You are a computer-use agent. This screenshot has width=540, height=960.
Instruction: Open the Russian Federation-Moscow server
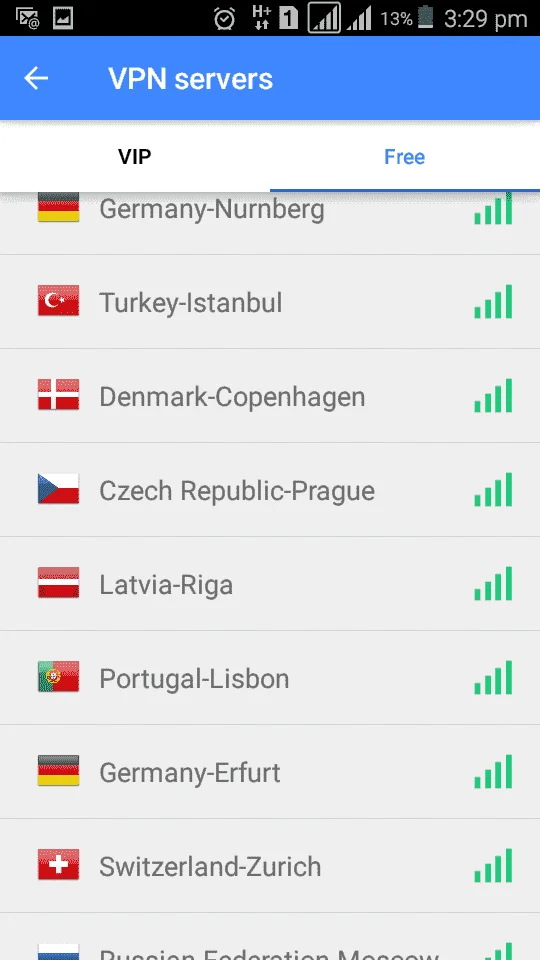[x=270, y=937]
